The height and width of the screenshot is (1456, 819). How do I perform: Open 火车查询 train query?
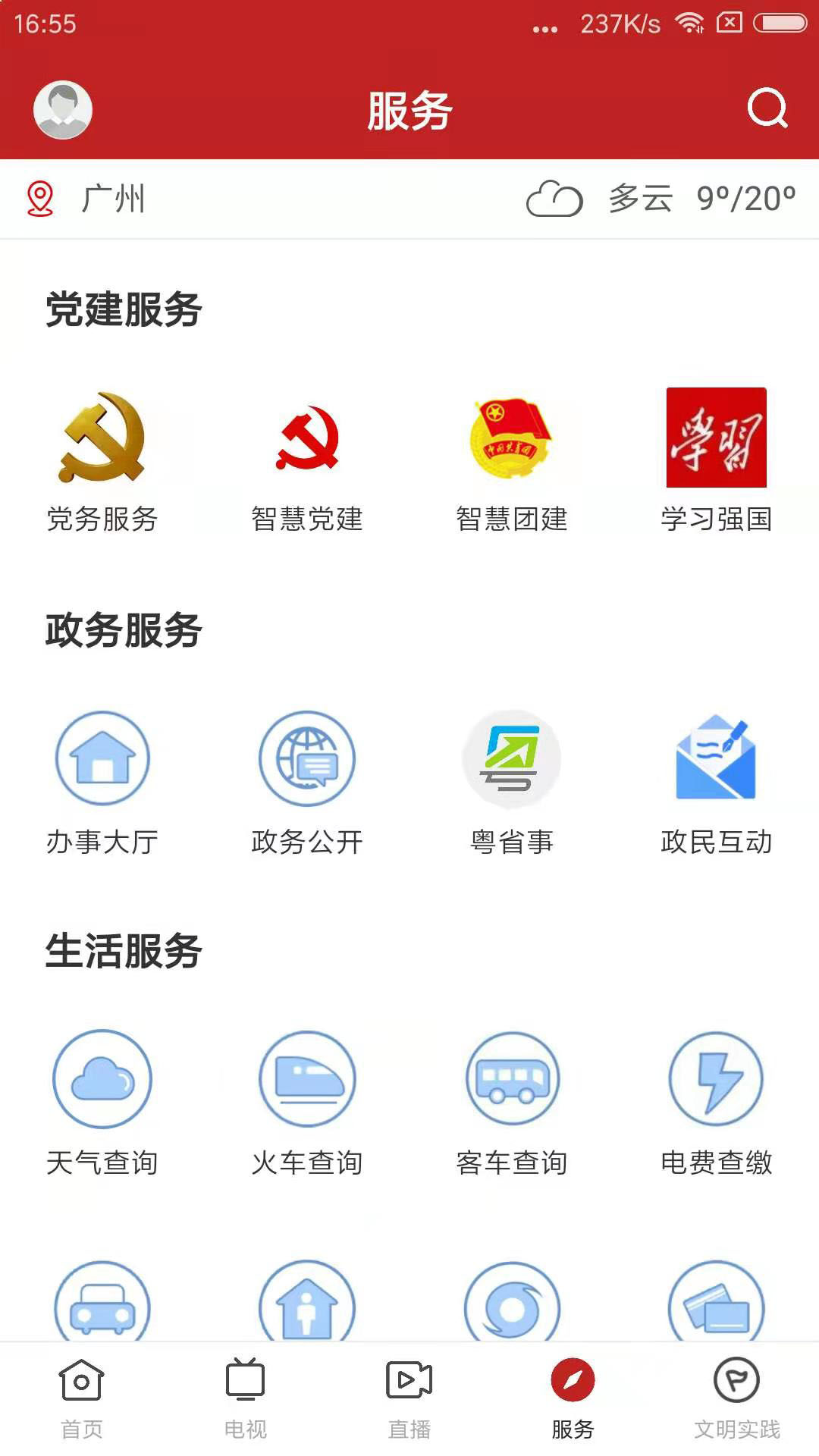point(307,1079)
